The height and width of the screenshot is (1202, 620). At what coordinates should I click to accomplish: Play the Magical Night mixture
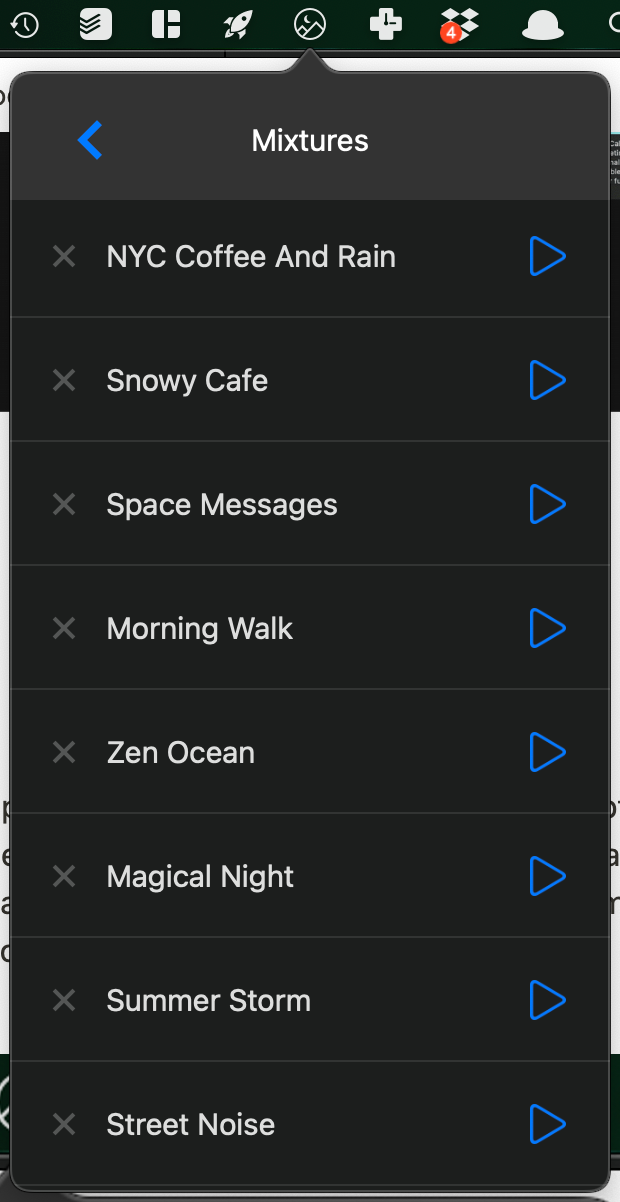[547, 877]
